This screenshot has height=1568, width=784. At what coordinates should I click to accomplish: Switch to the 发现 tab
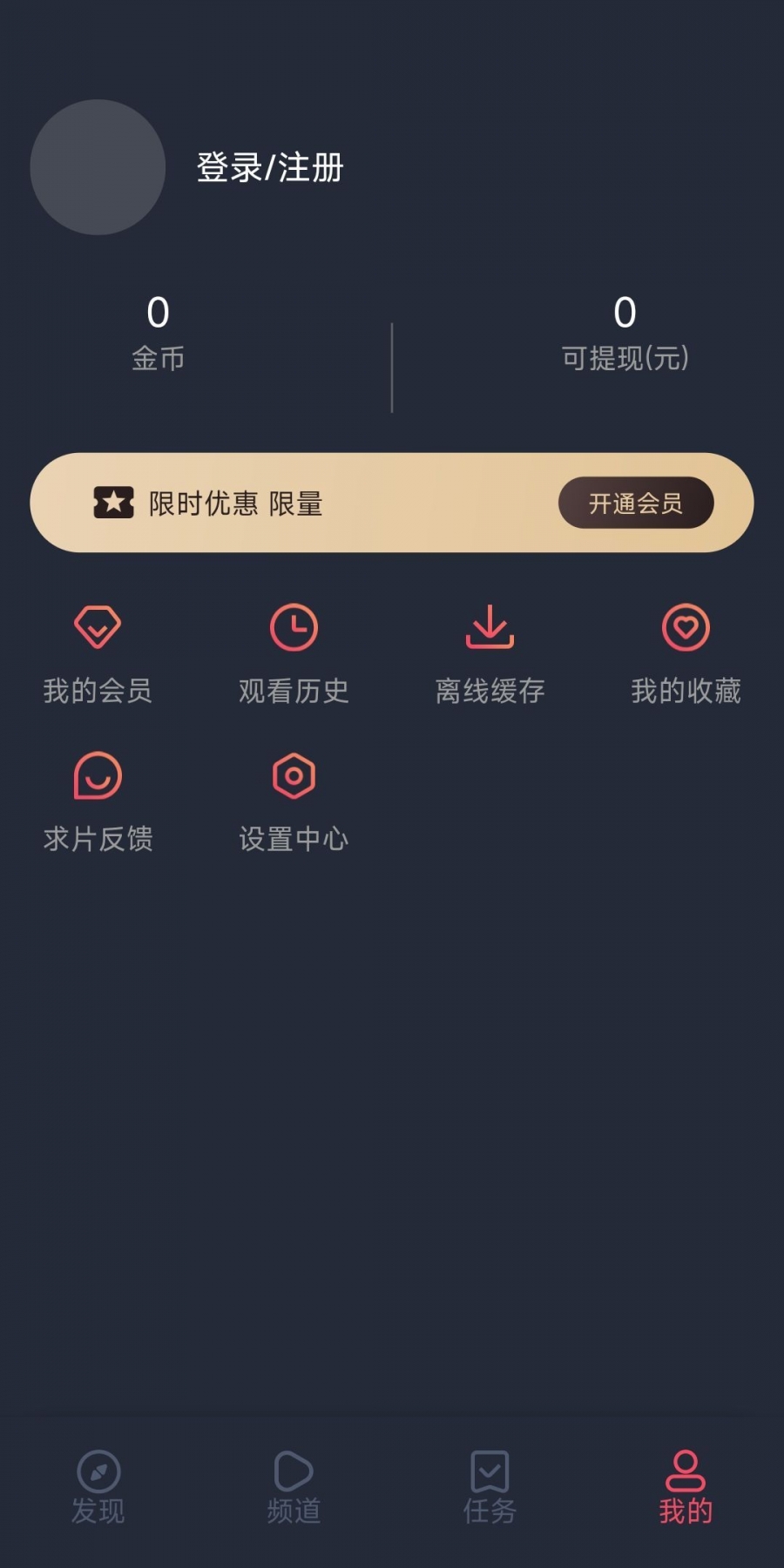pos(98,1487)
